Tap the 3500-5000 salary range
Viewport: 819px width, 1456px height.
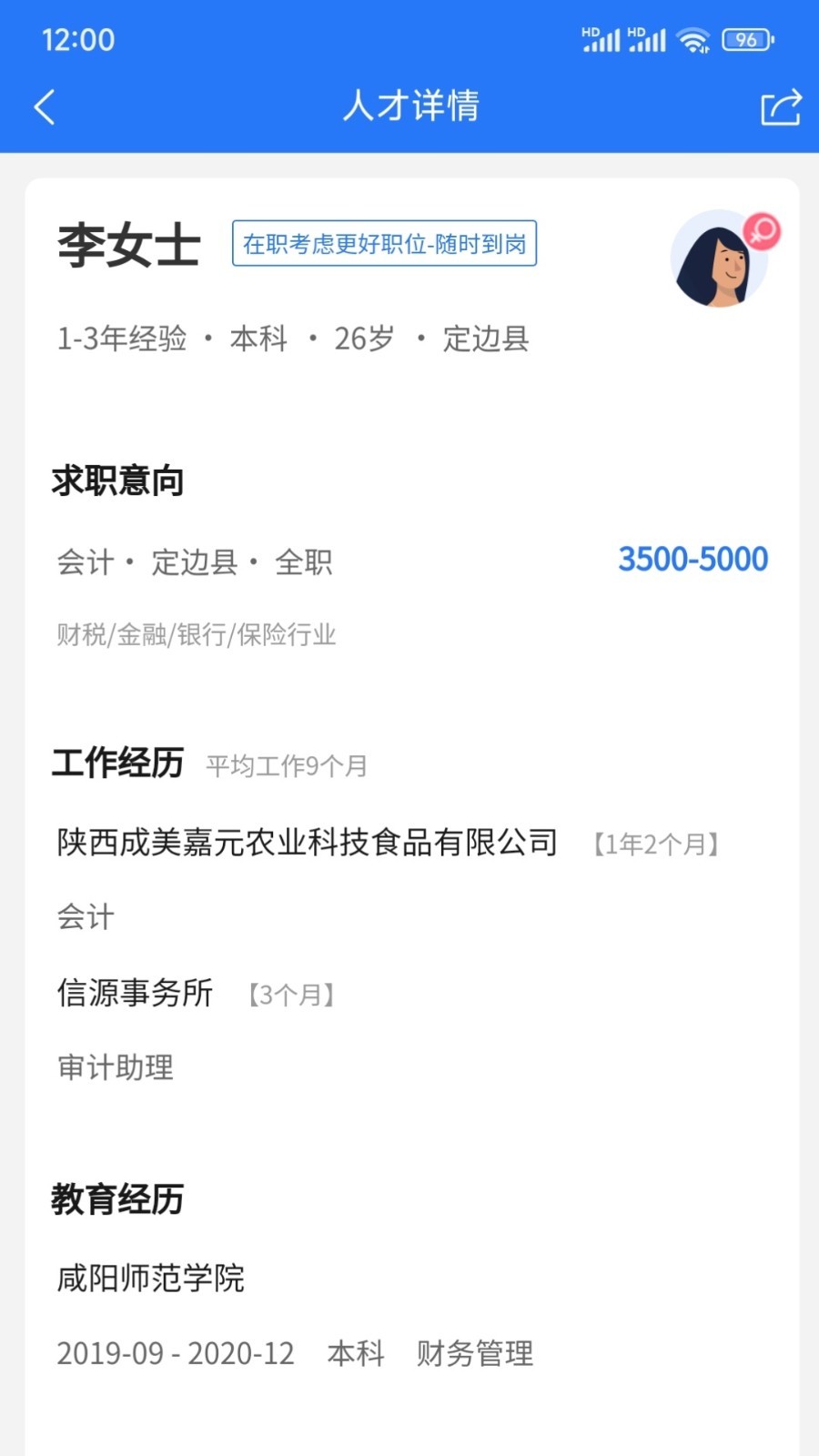[x=693, y=559]
